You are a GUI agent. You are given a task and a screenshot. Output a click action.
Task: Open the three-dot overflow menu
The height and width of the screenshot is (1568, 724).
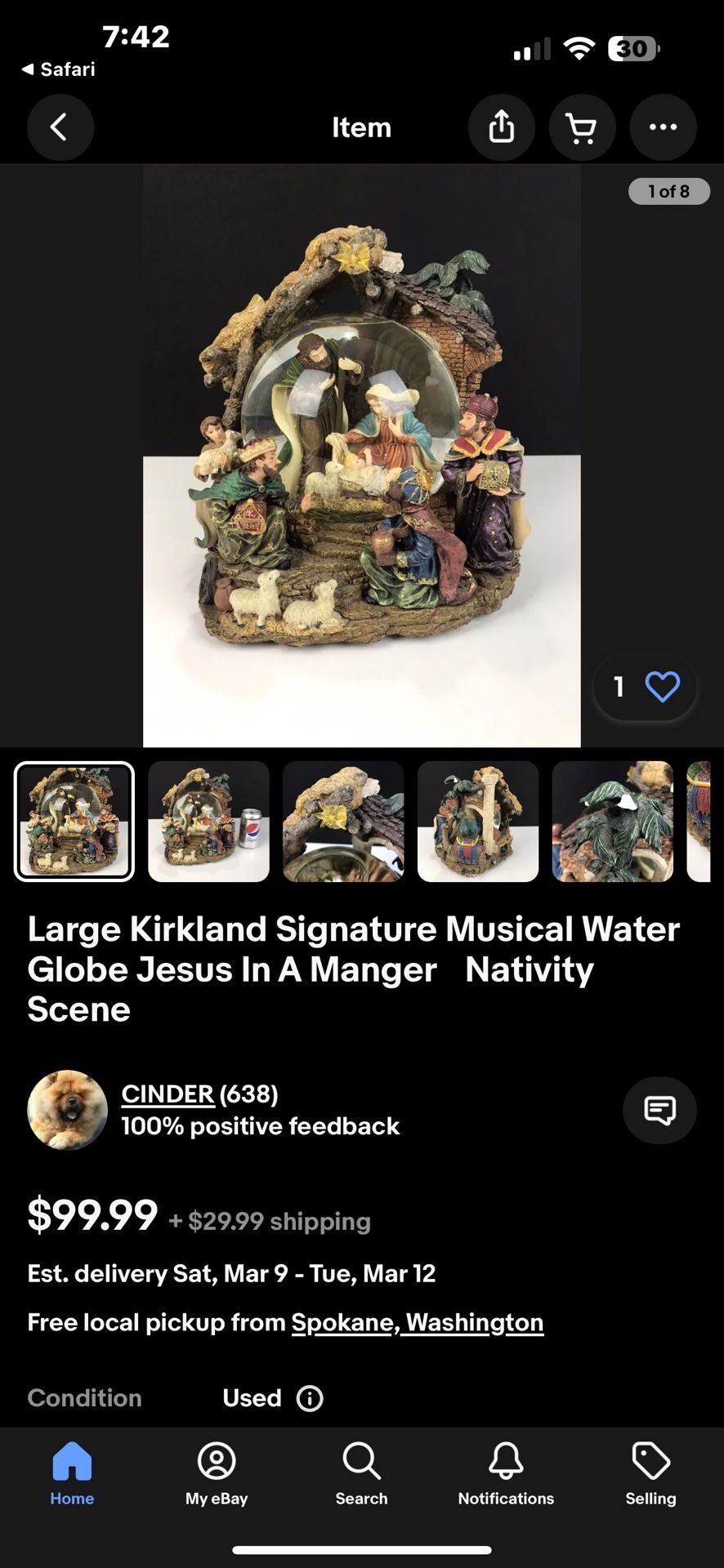tap(663, 127)
